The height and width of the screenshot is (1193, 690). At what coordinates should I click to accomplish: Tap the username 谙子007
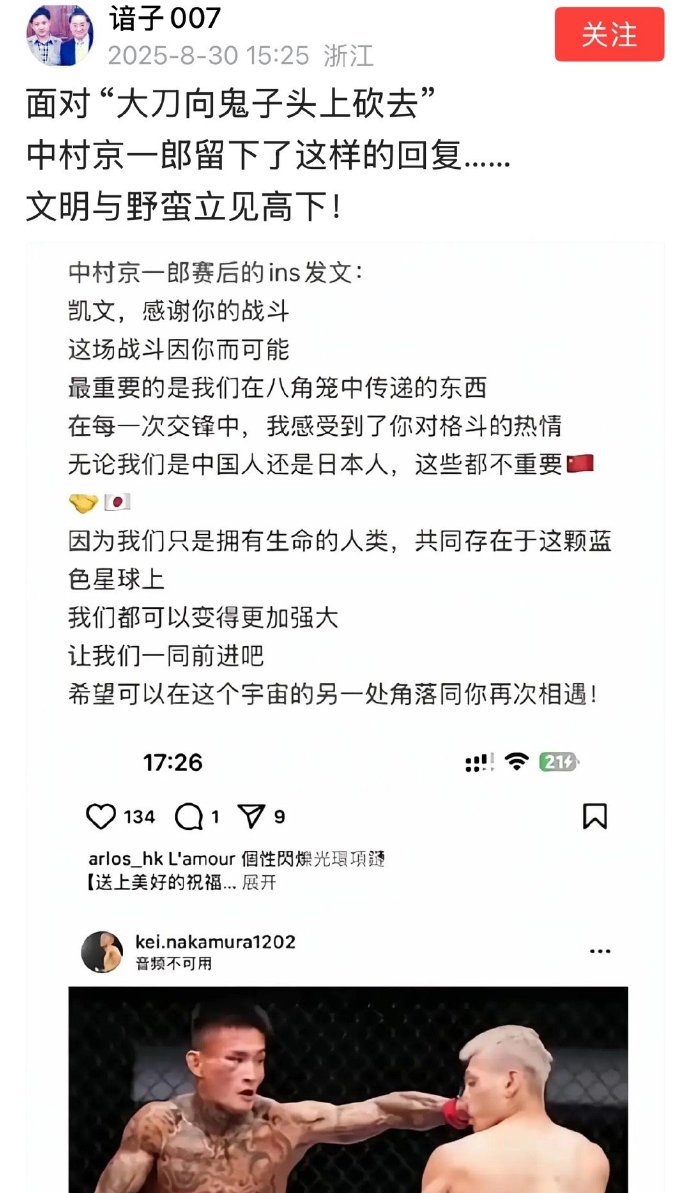tap(165, 18)
